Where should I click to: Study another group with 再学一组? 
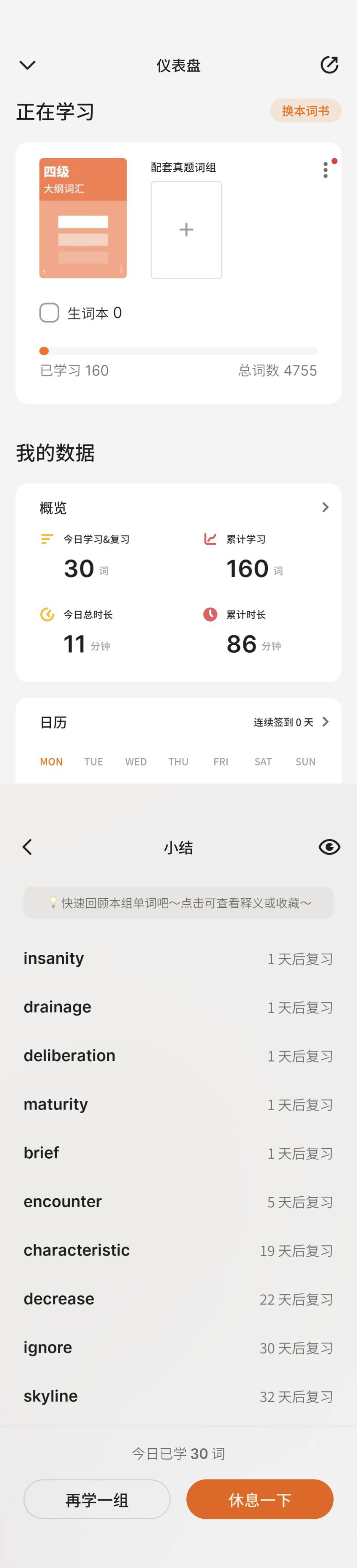(97, 1499)
